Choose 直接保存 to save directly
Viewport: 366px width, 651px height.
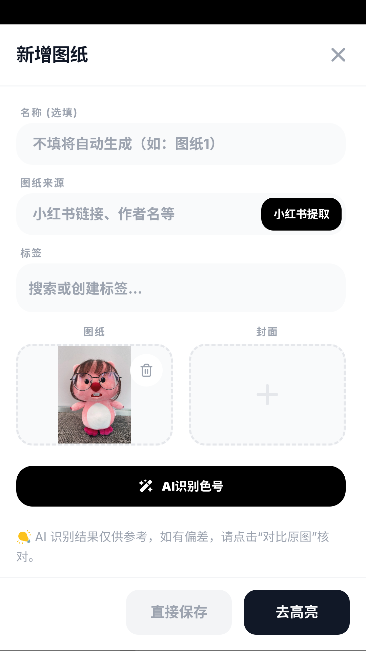179,612
